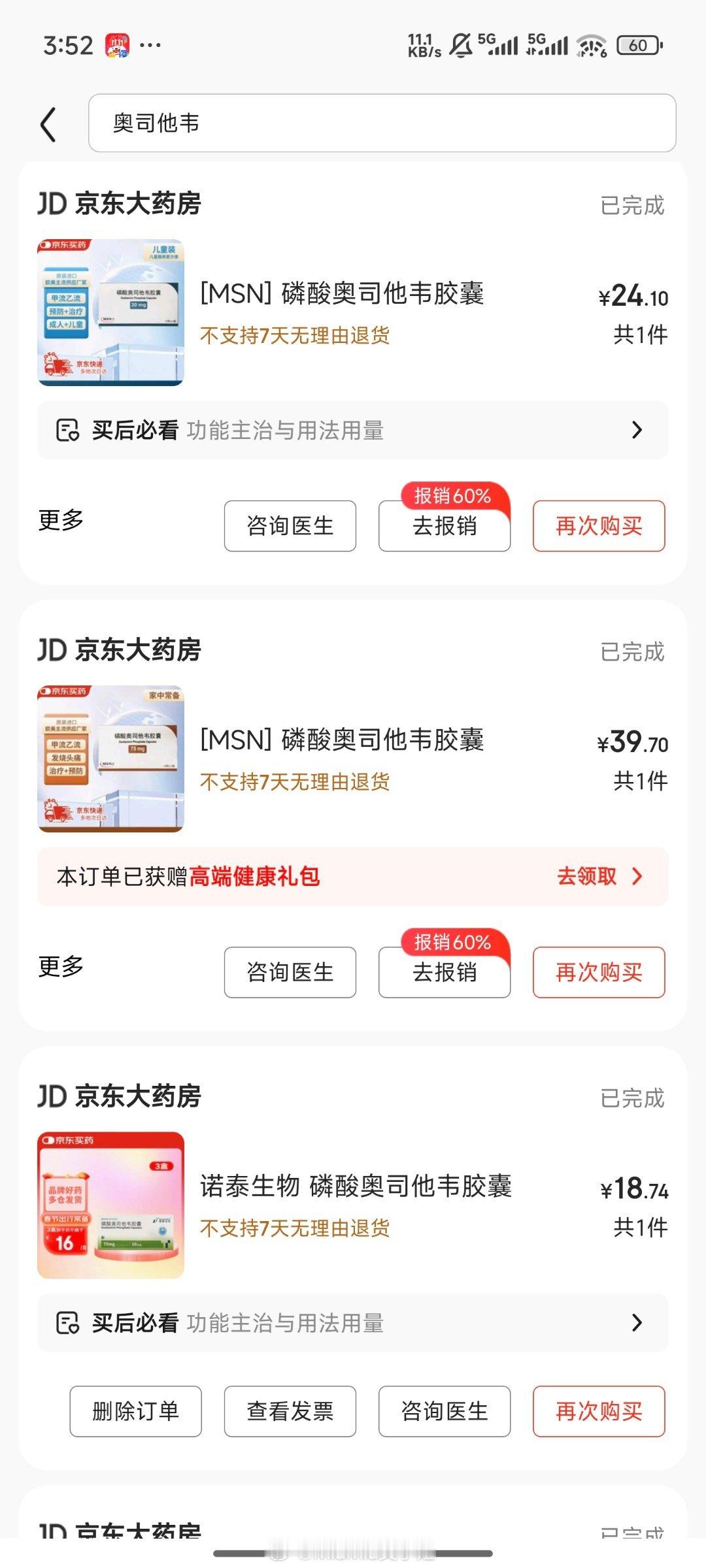706x1568 pixels.
Task: Tap 再次购买 on the ¥24.10 order
Action: (x=599, y=526)
